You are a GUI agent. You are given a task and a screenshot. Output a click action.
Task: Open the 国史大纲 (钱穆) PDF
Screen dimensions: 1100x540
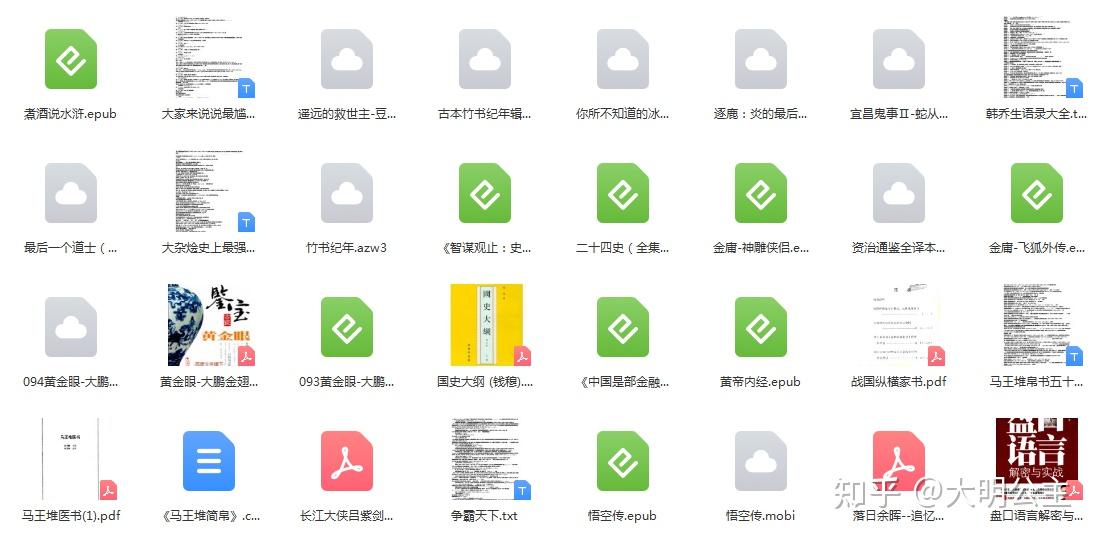(484, 328)
